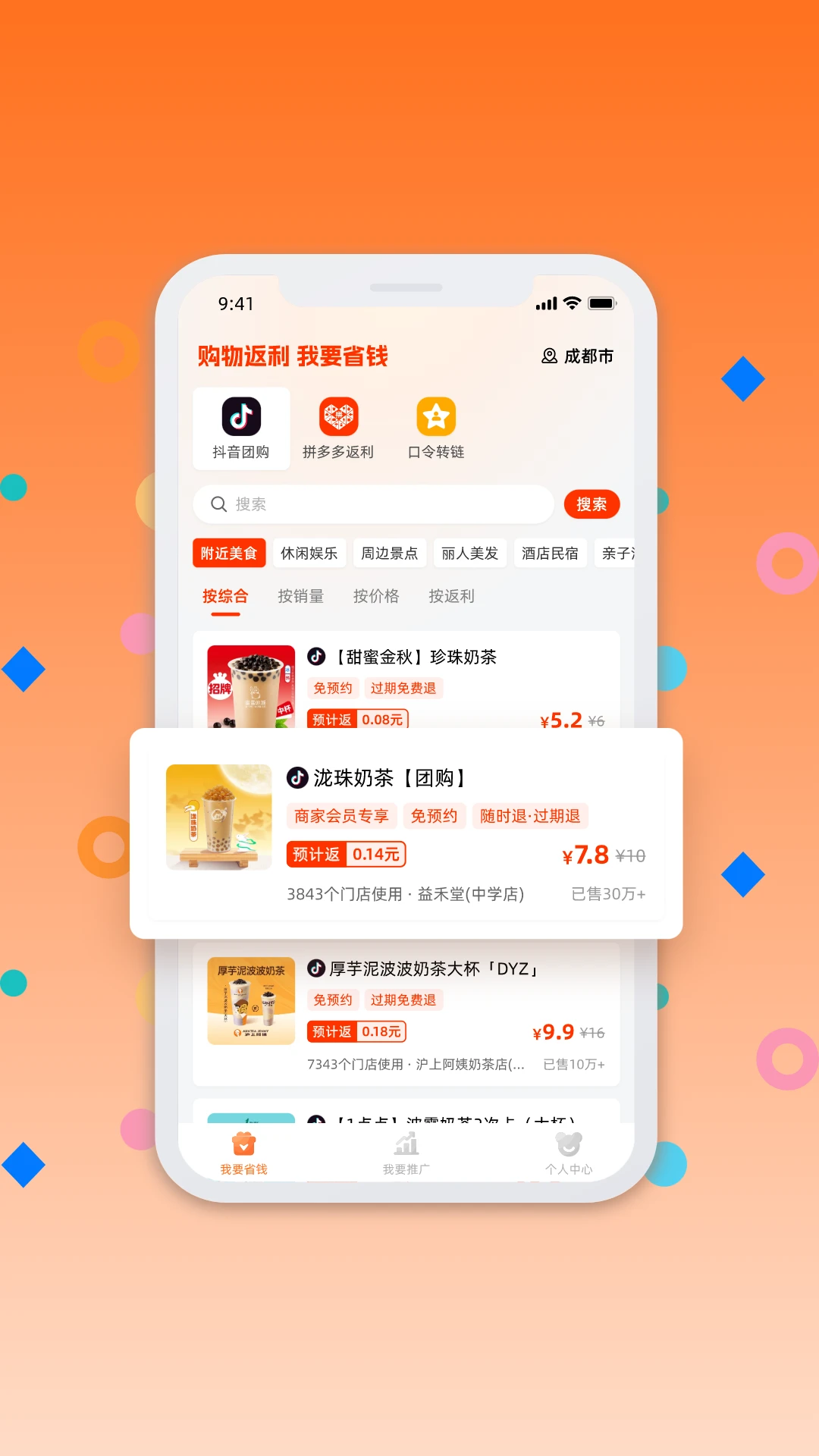
Task: Select the 拼多多返利 icon
Action: [x=339, y=417]
